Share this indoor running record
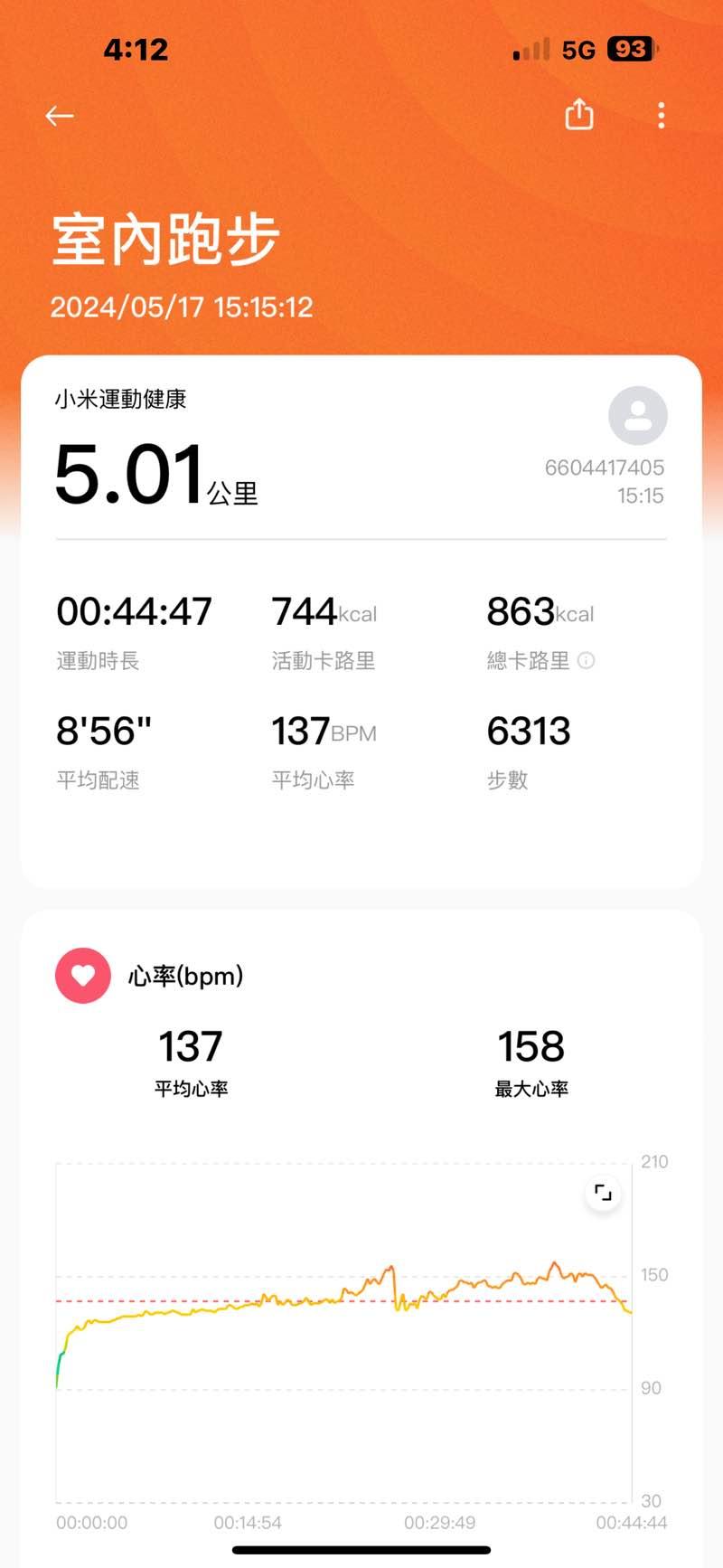The width and height of the screenshot is (723, 1568). coord(579,115)
